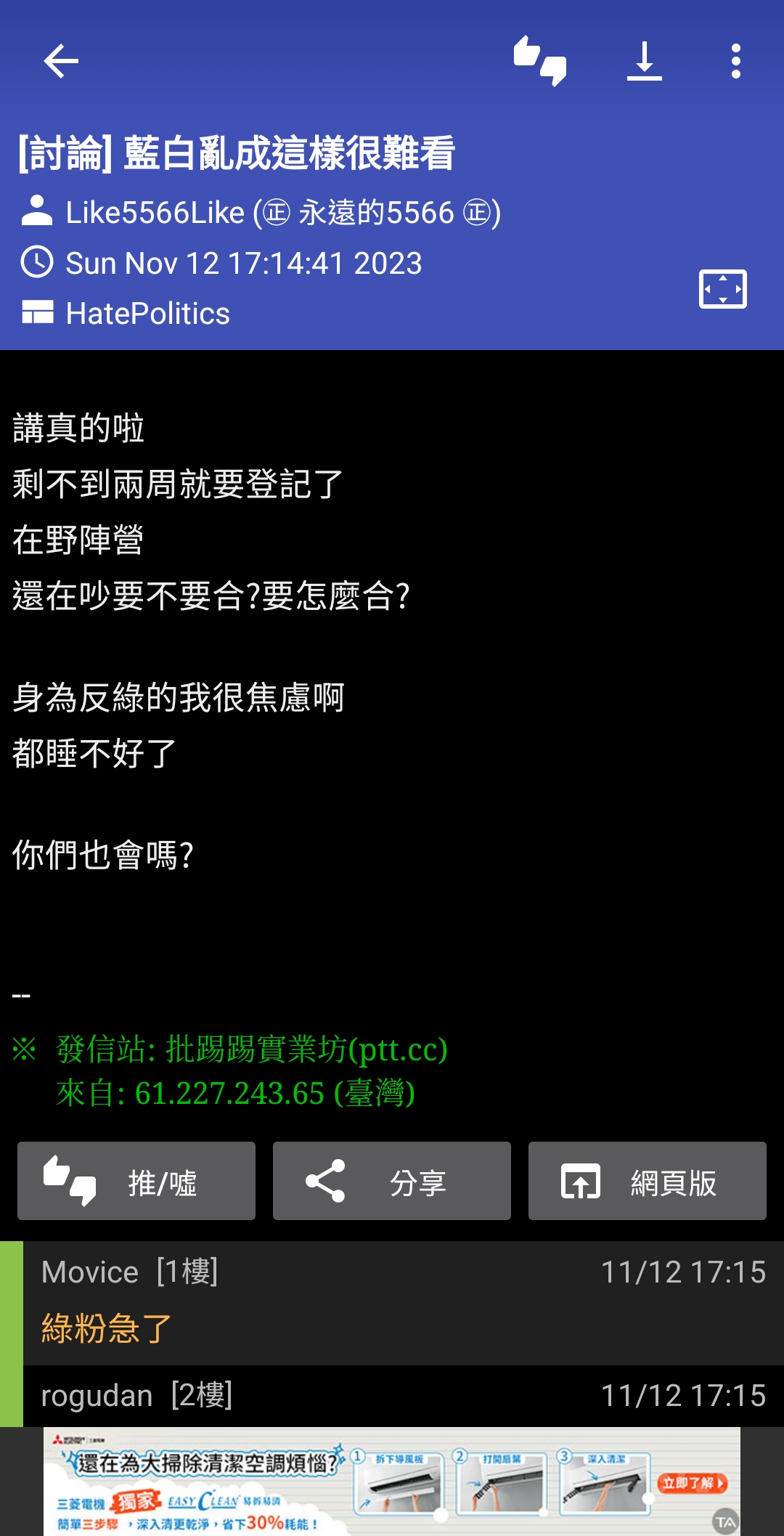Open author Like5566Like's info
This screenshot has height=1536, width=784.
[261, 213]
